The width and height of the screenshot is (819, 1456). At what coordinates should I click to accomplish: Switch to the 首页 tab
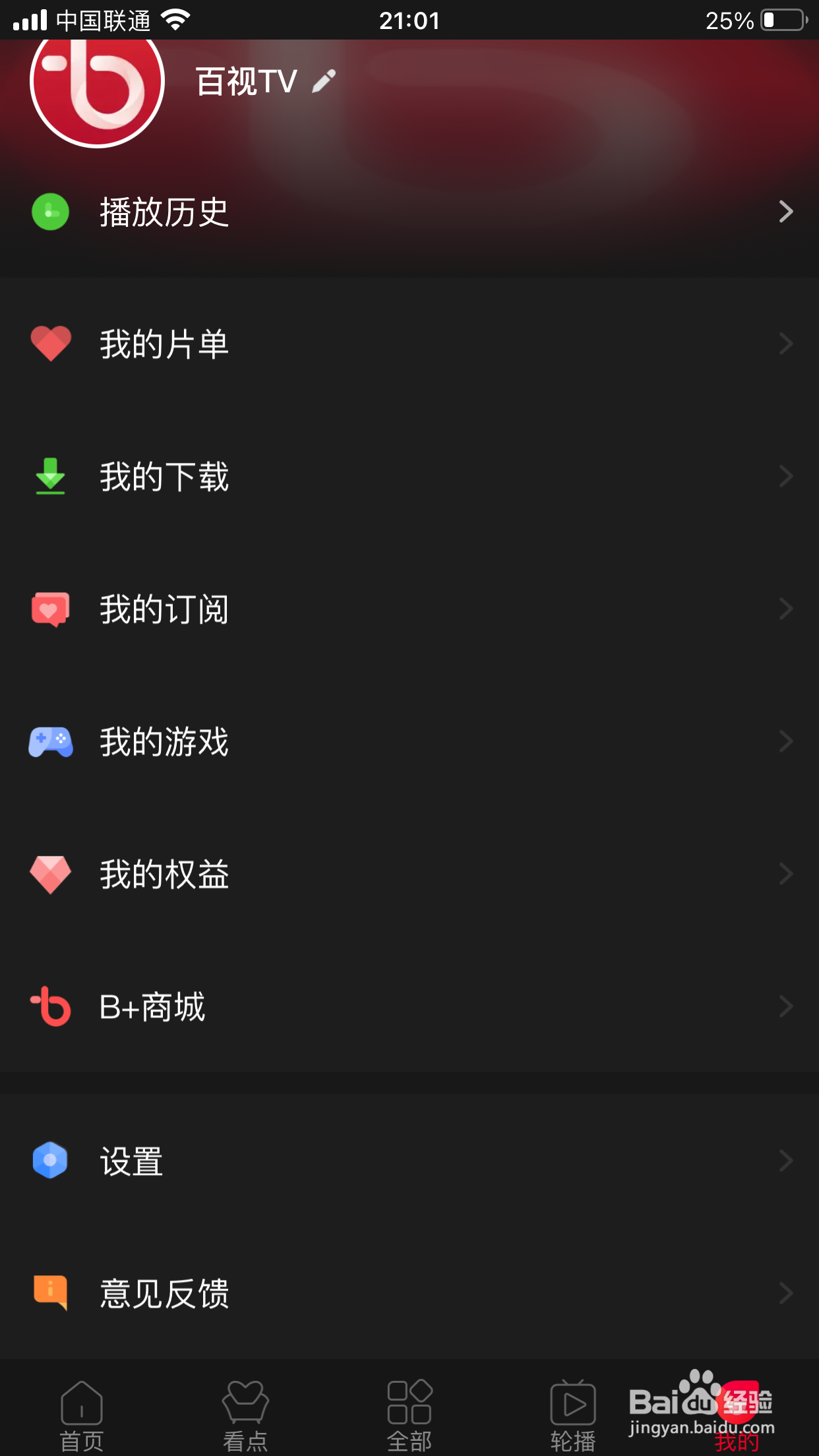[82, 1415]
